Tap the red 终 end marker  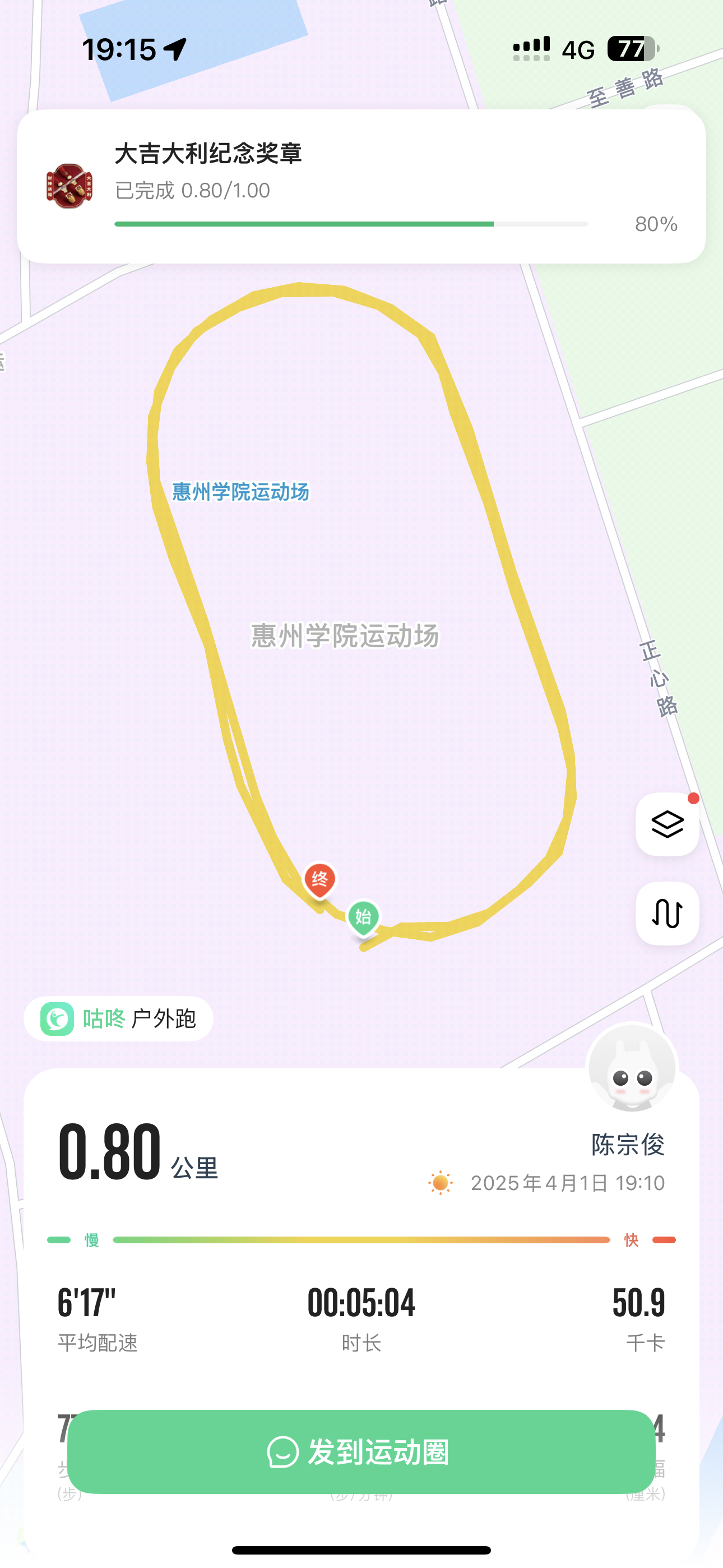pos(319,880)
